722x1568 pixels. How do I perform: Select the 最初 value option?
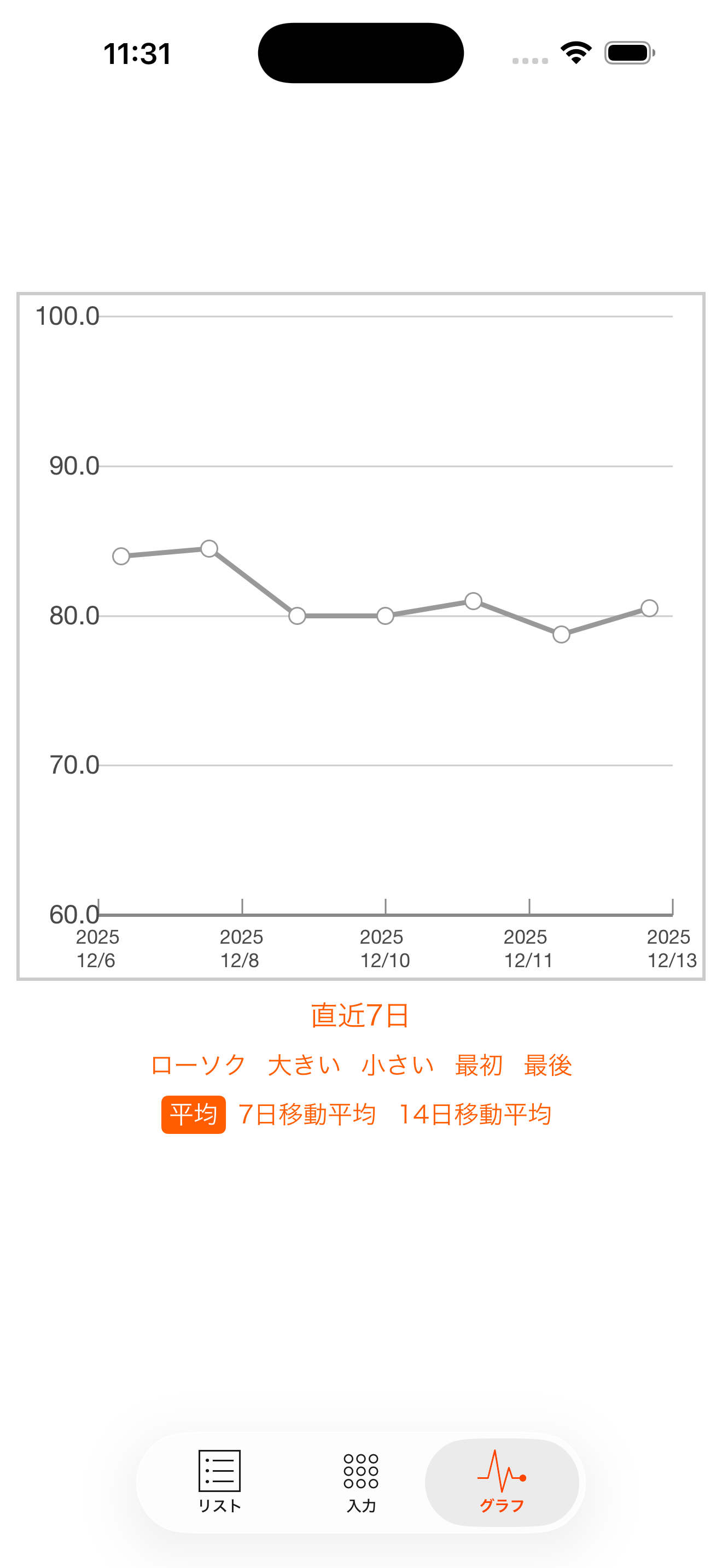pyautogui.click(x=479, y=1065)
